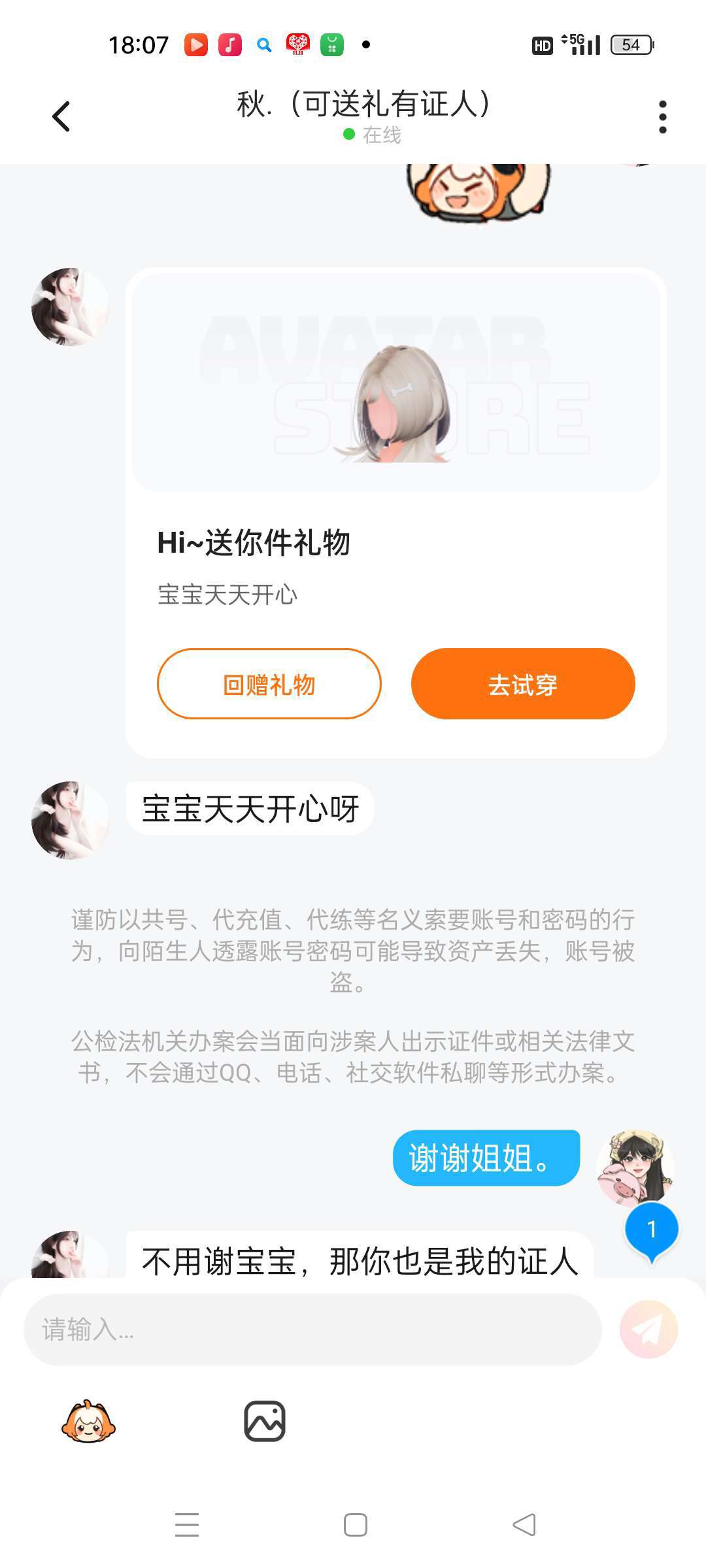Tap the 回赠礼物 button
706x1568 pixels.
click(x=269, y=684)
